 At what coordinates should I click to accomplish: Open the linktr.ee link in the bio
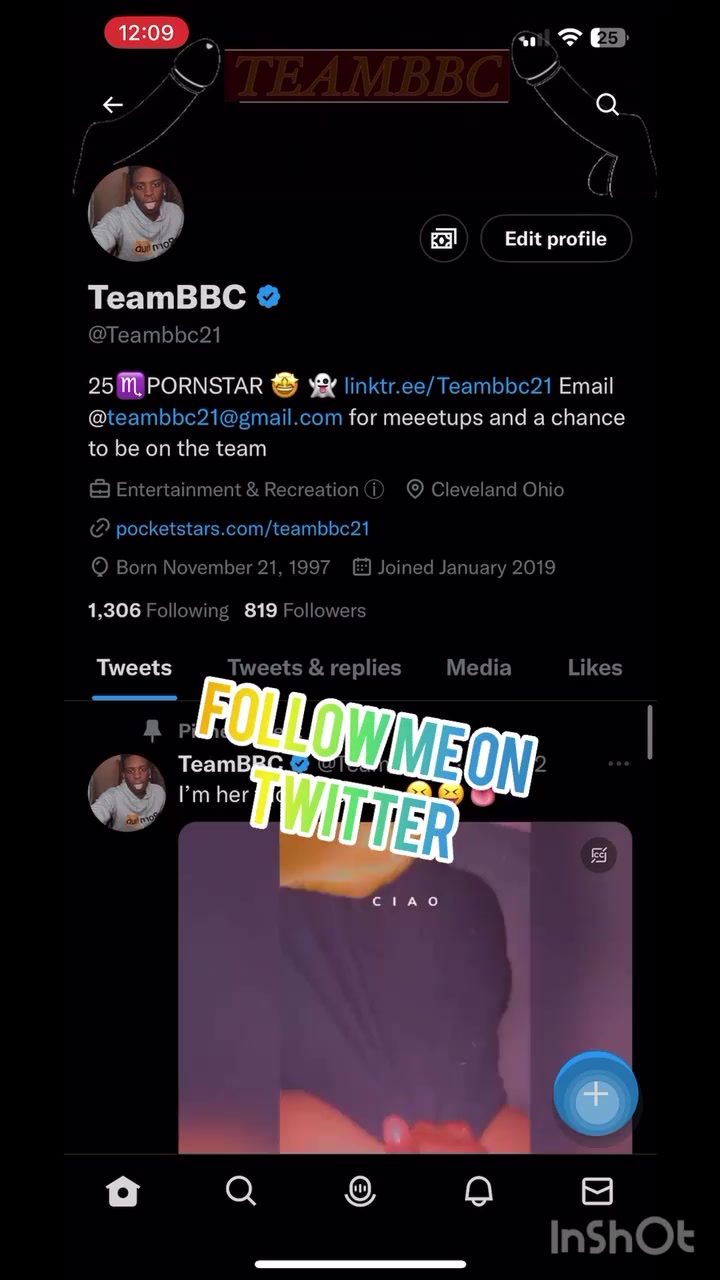tap(448, 386)
